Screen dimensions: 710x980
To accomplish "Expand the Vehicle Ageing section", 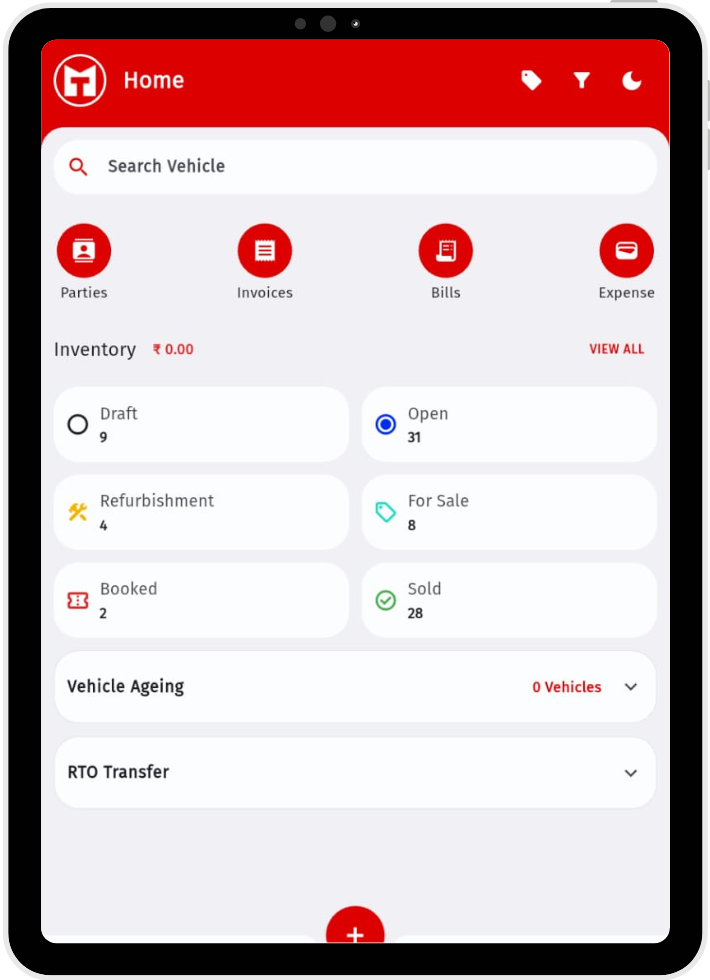I will tap(630, 687).
